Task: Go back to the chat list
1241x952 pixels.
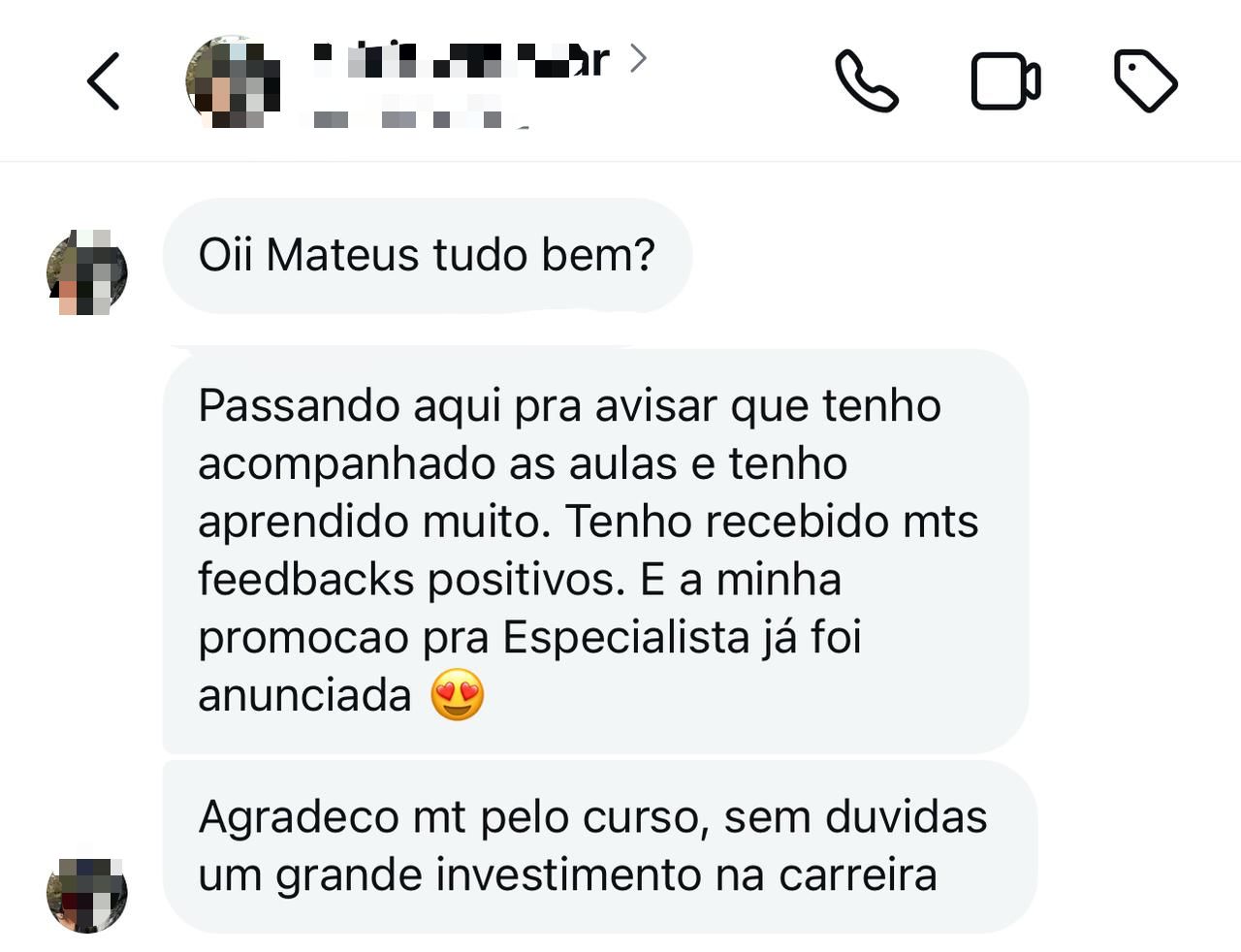Action: click(104, 81)
